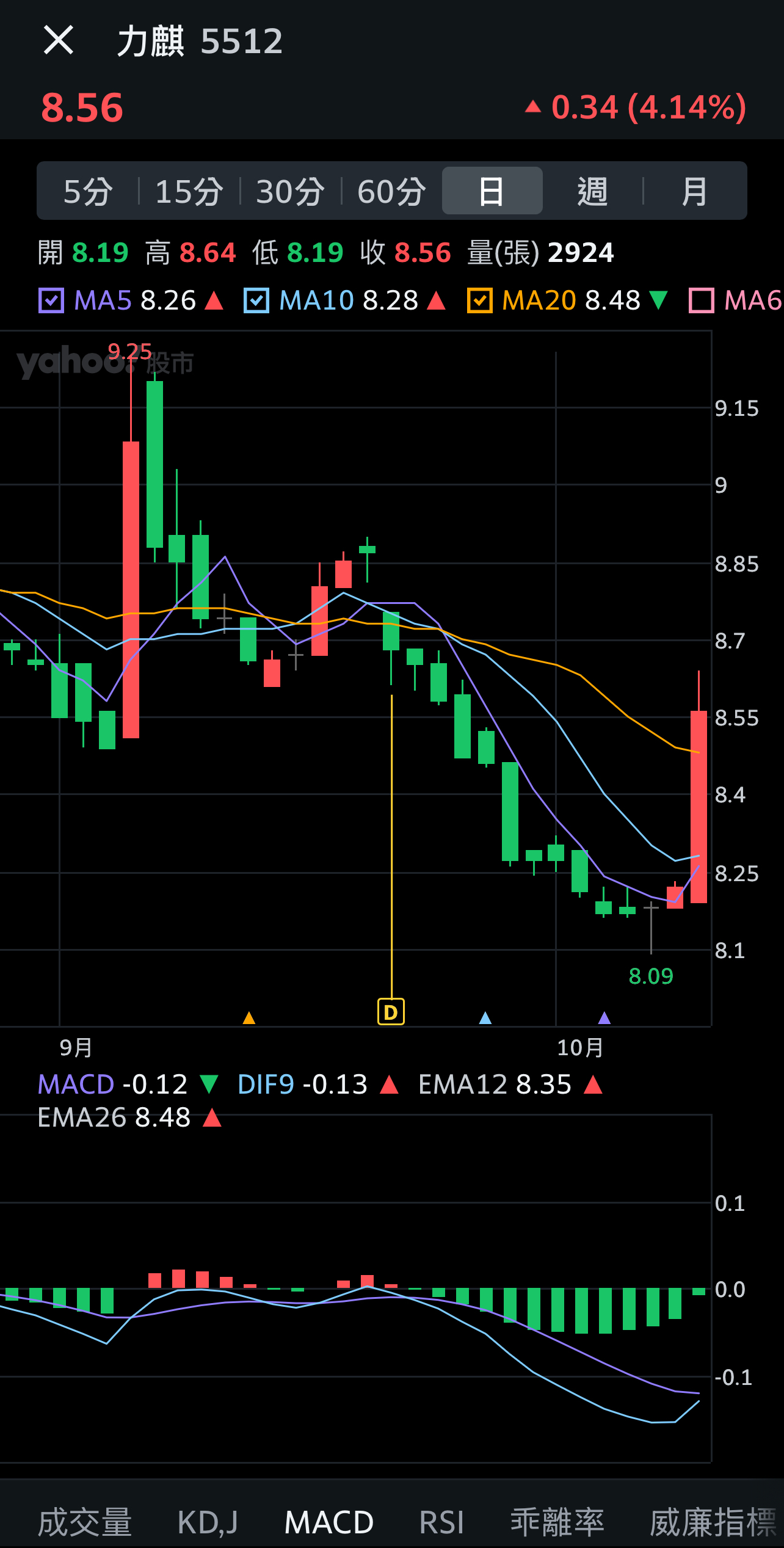Switch to the 5分 timeframe
This screenshot has height=1548, width=784.
click(88, 191)
